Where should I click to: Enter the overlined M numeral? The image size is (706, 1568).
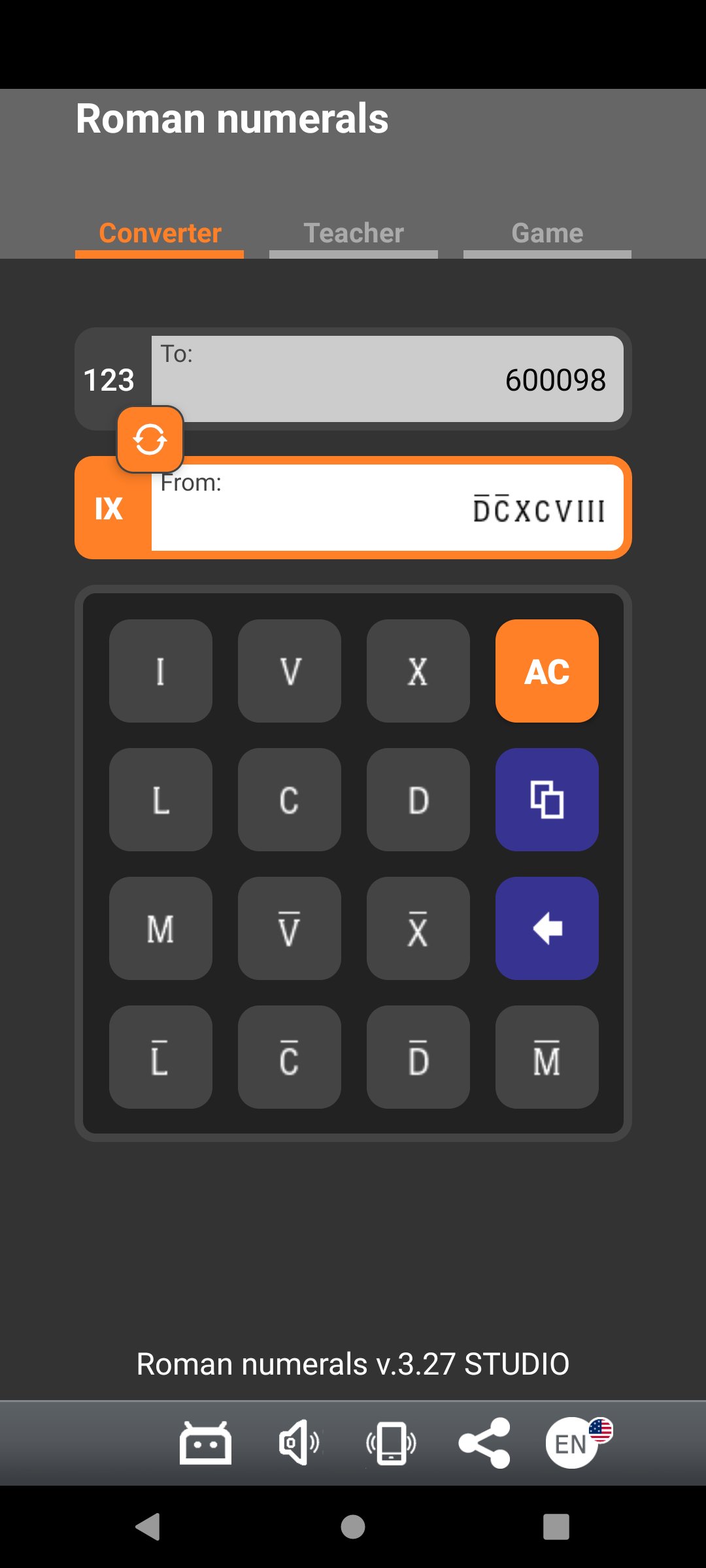pos(547,1057)
